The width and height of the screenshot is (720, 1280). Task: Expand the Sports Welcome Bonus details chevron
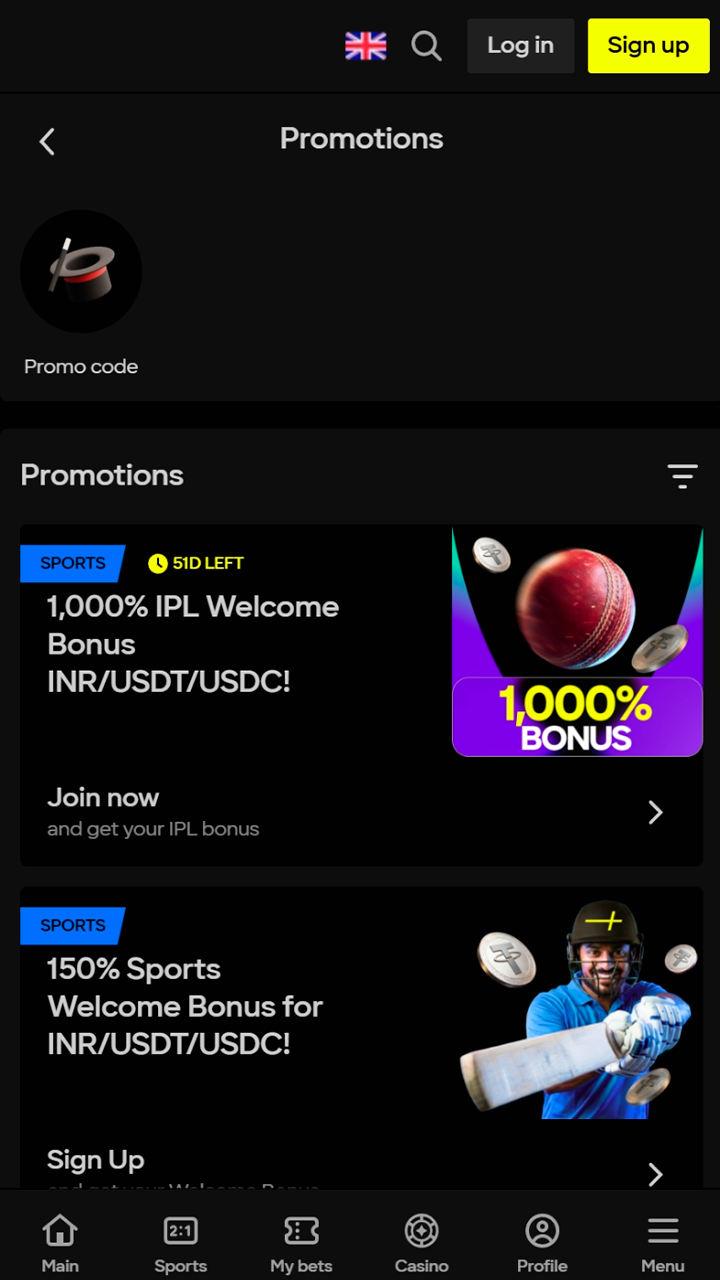(x=655, y=1174)
